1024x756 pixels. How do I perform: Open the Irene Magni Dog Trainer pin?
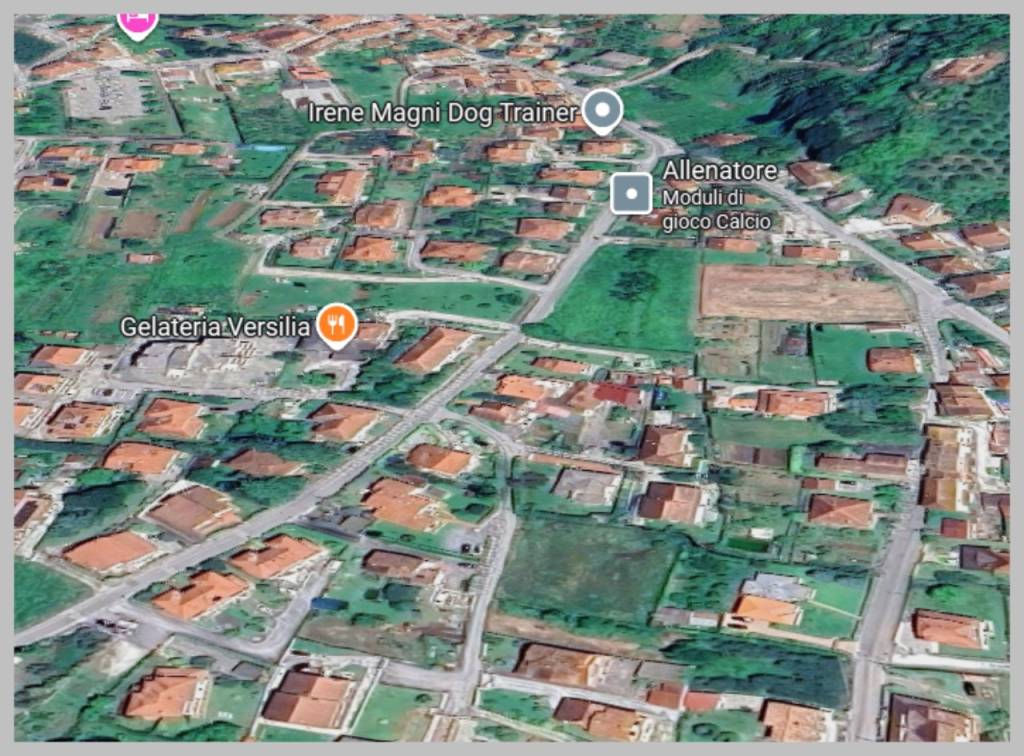point(602,111)
